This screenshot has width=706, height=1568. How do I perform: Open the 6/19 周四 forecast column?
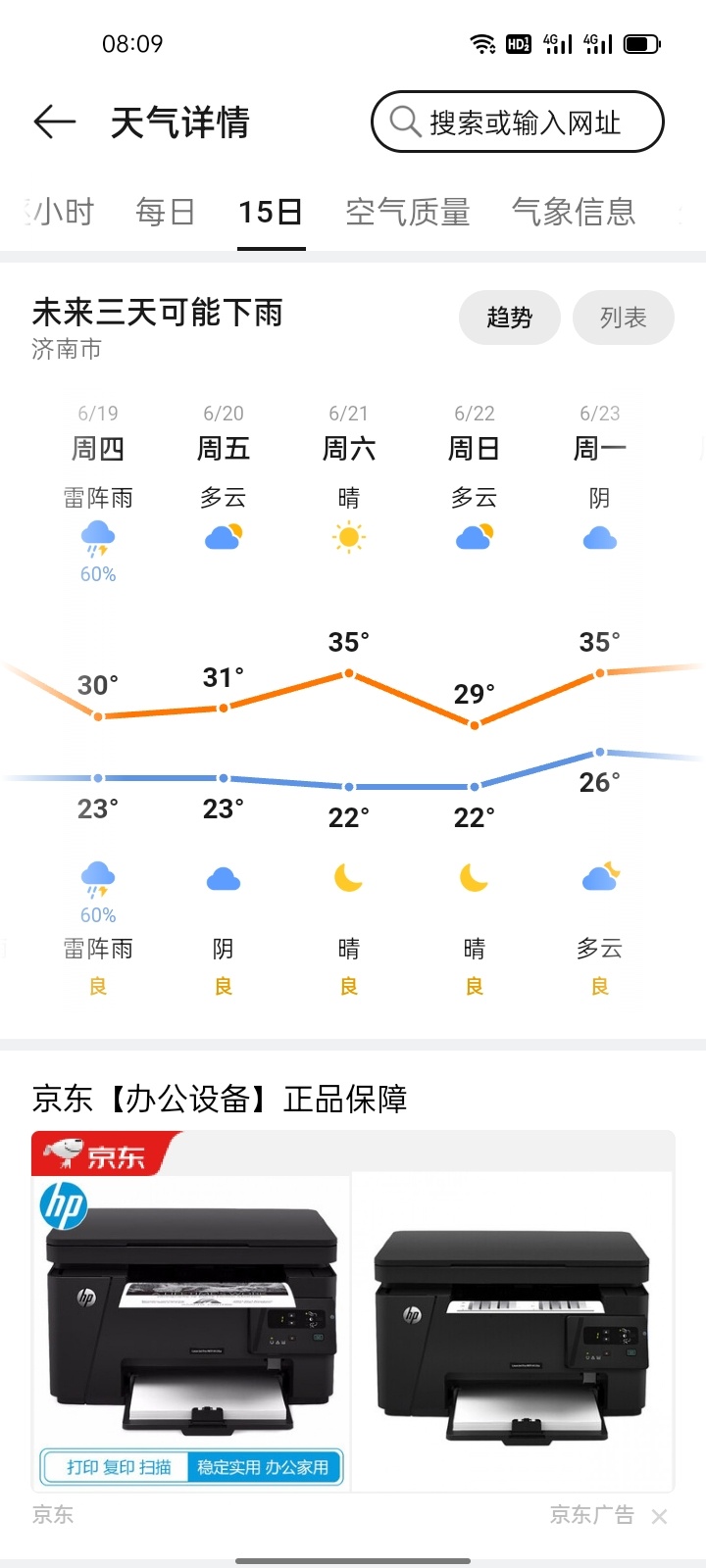click(98, 451)
